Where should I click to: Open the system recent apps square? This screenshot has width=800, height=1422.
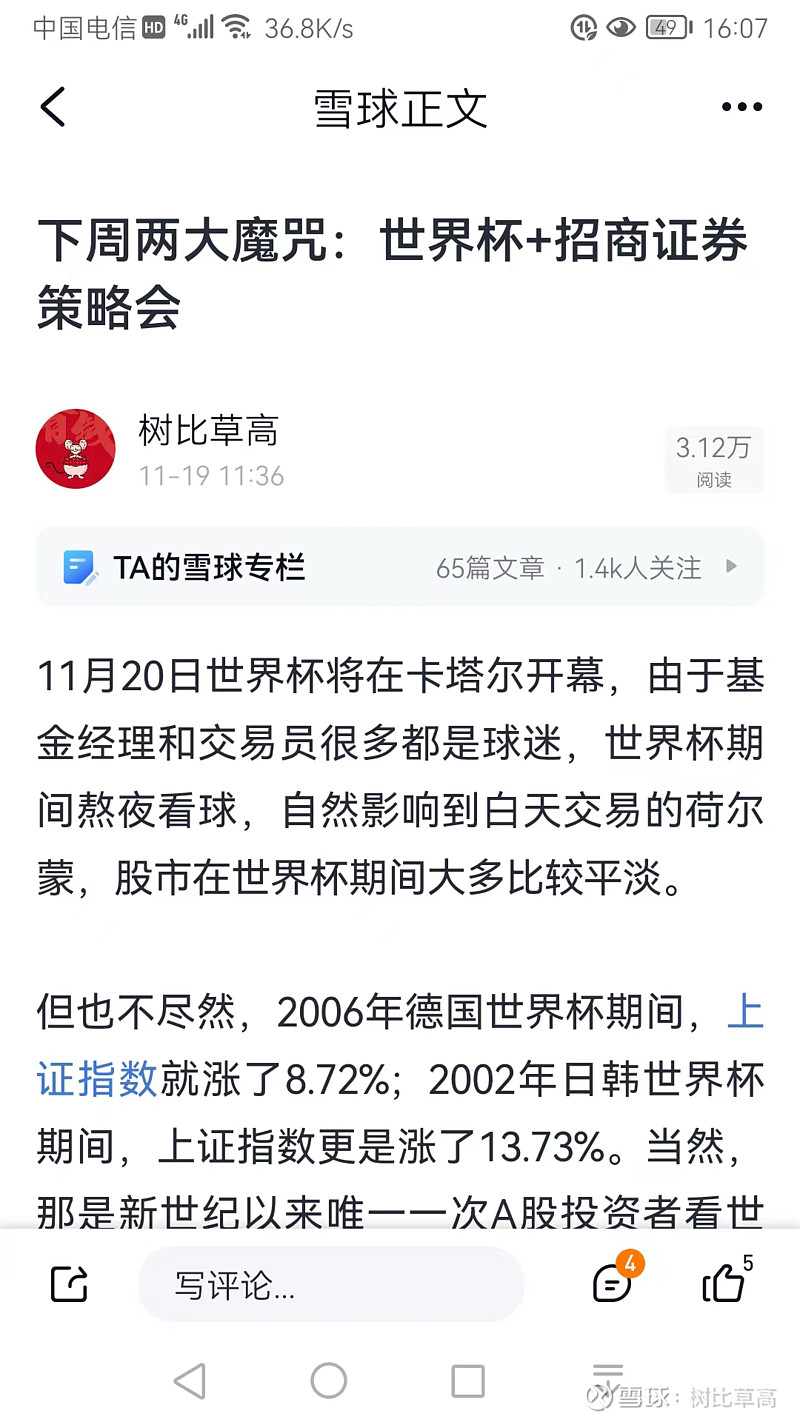coord(468,1381)
